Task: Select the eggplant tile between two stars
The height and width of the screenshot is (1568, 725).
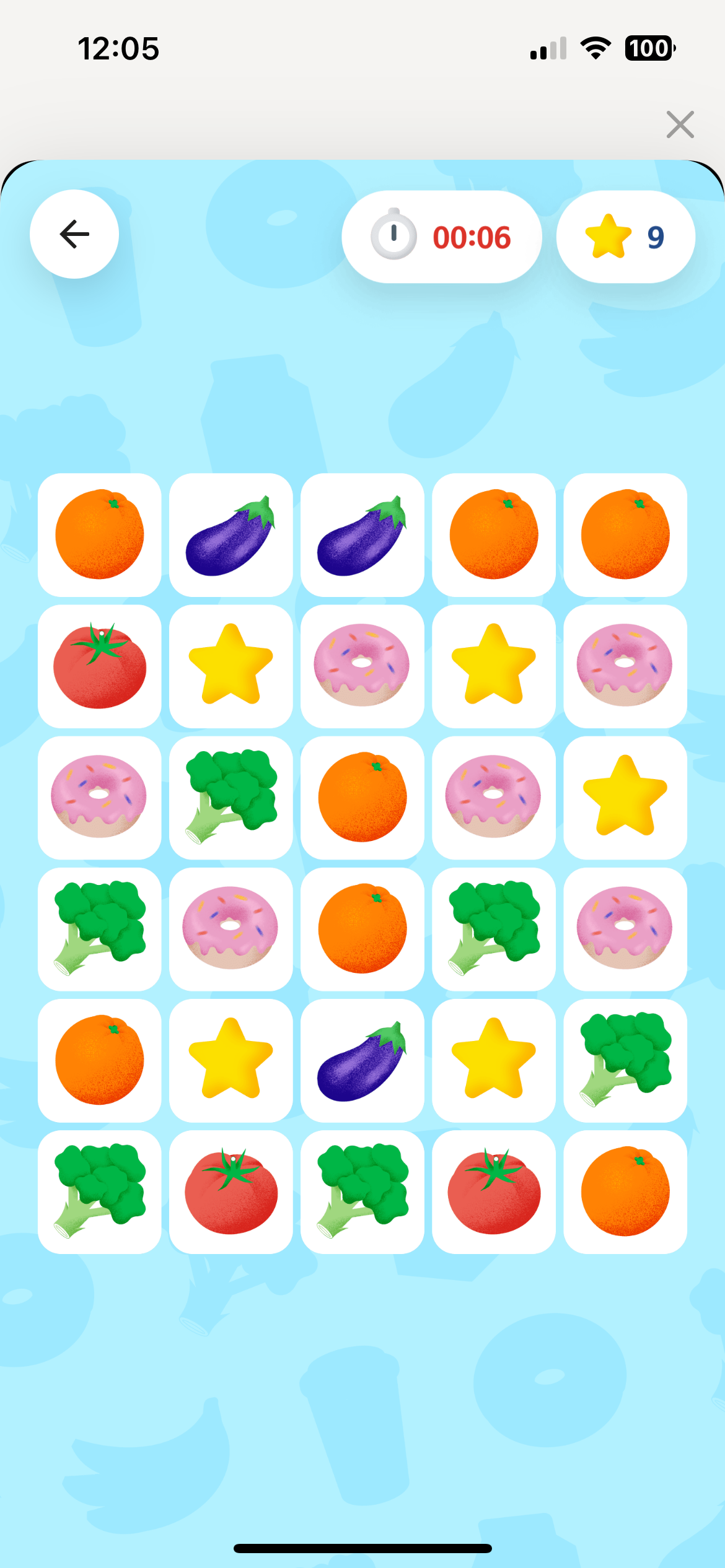Action: click(x=362, y=1060)
